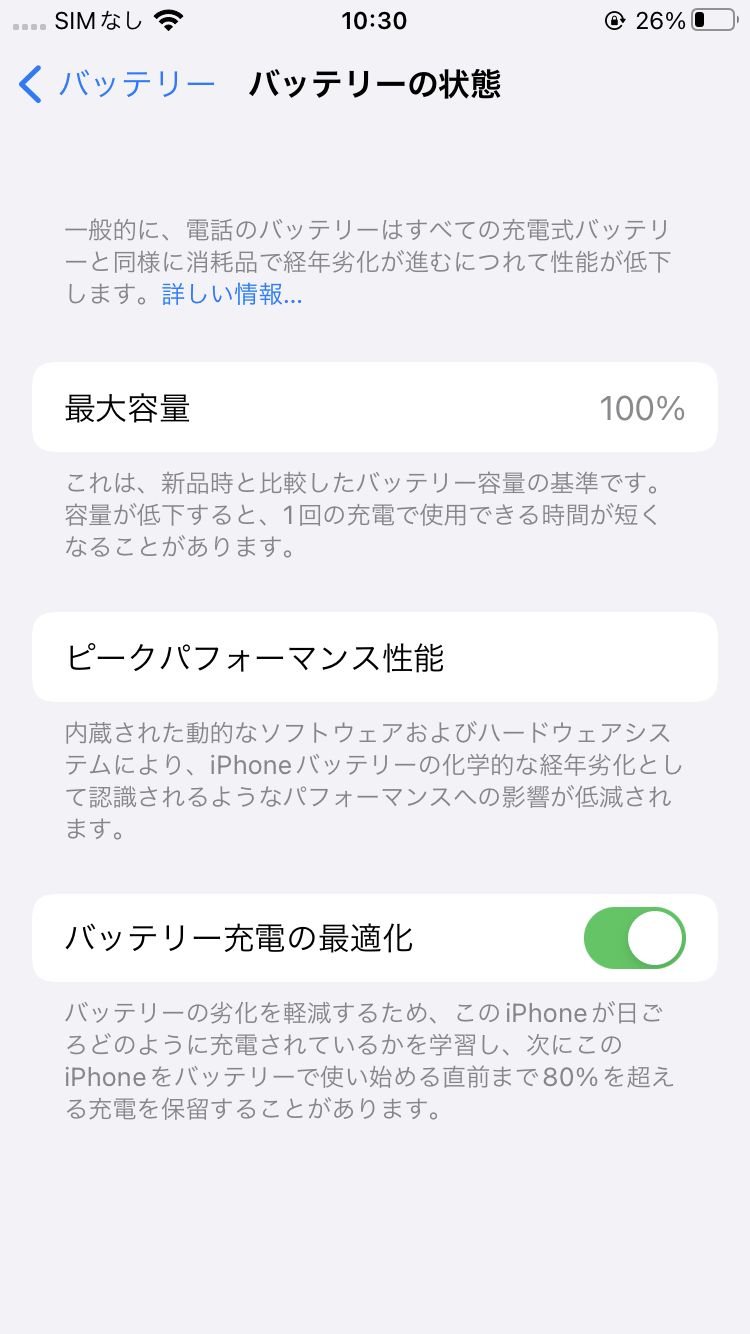Tap the green toggle knob circle
This screenshot has height=1334, width=750.
coord(655,937)
